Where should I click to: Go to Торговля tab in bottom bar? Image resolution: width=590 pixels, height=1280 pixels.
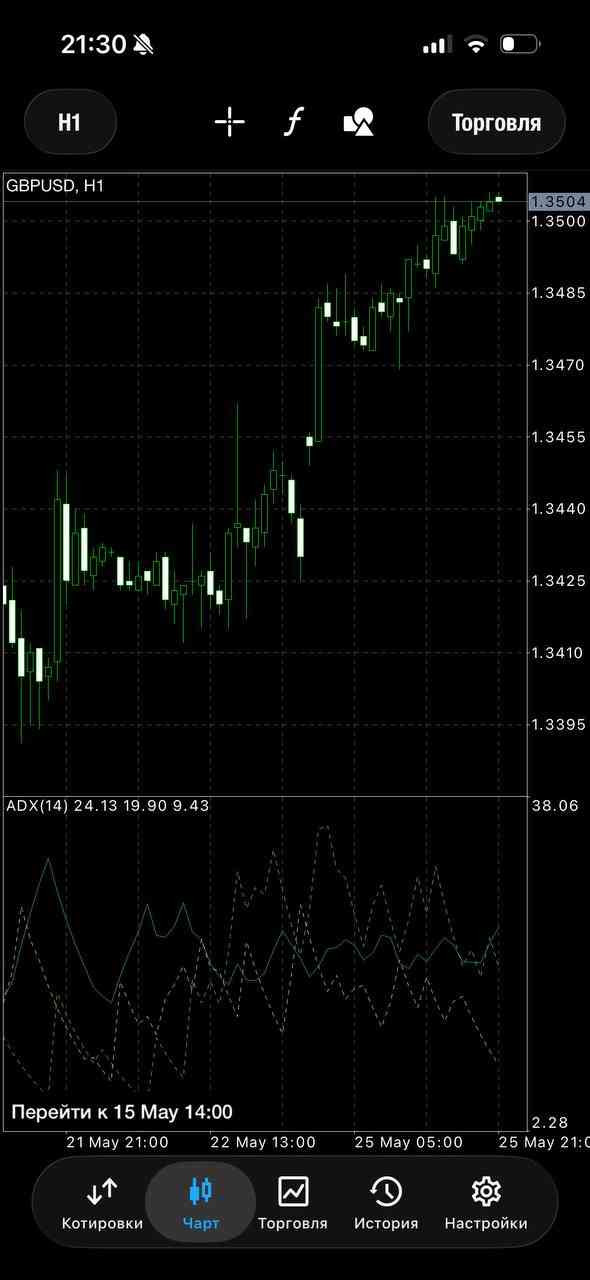[293, 1203]
